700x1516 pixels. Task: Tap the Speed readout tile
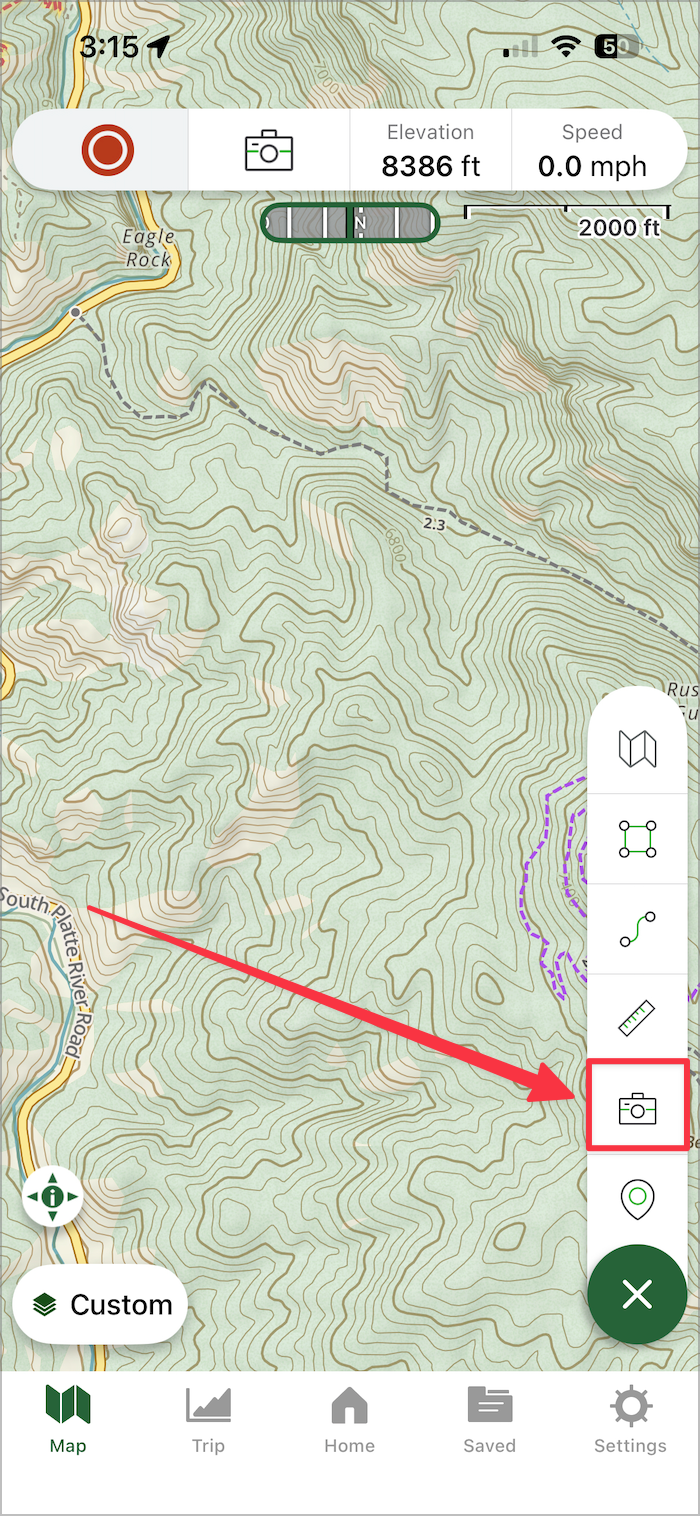pyautogui.click(x=592, y=151)
